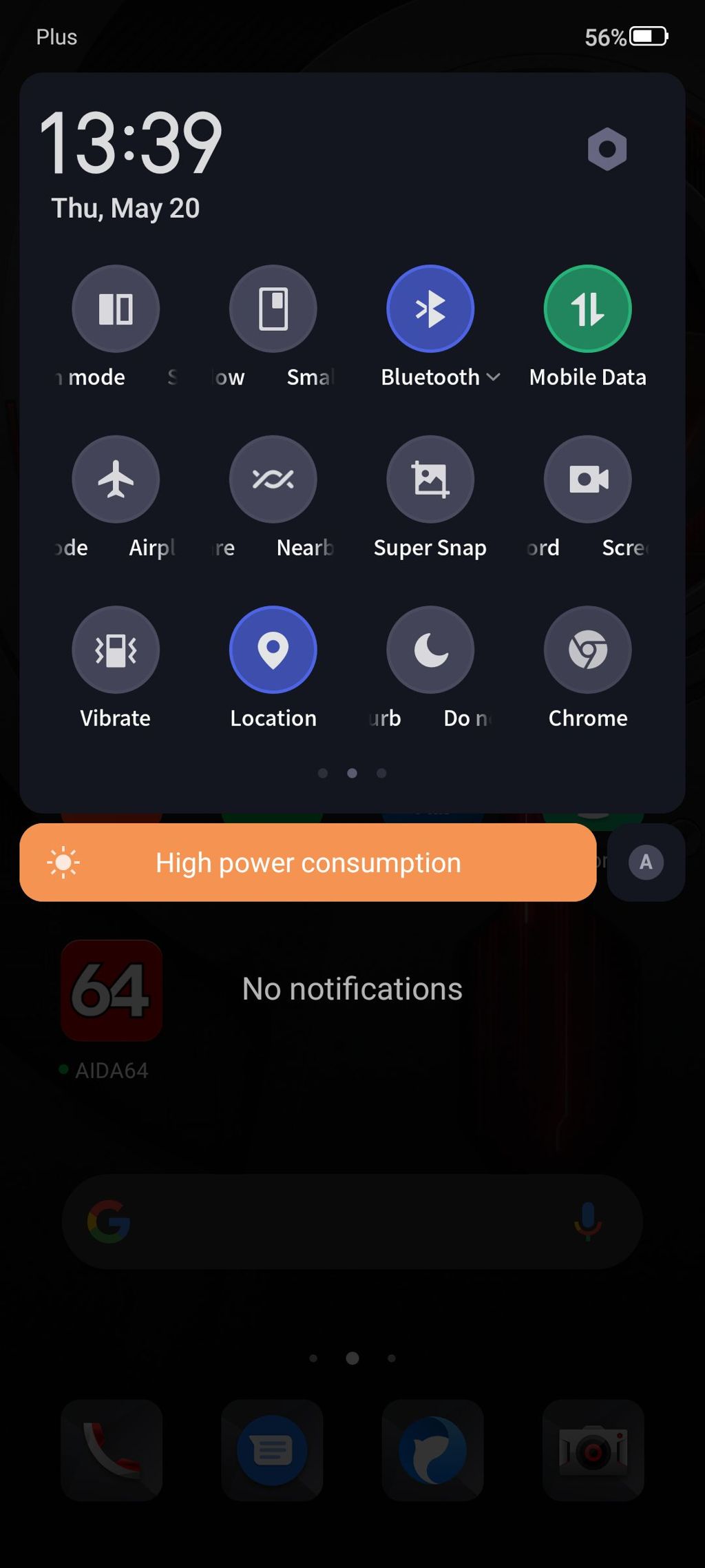Viewport: 705px width, 1568px height.
Task: Turn off Location
Action: pos(273,650)
